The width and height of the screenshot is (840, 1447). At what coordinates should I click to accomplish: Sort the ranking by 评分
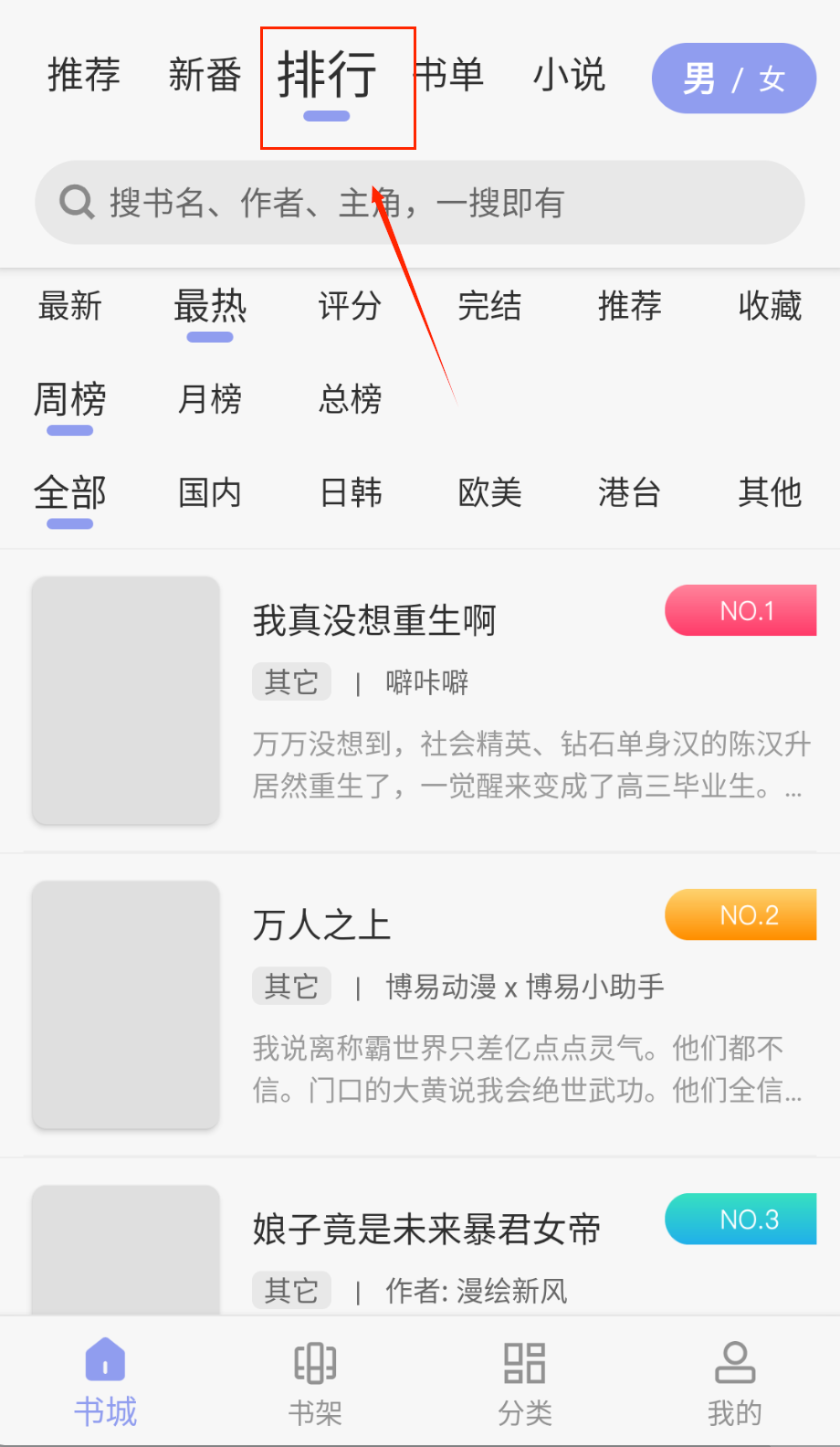(350, 306)
